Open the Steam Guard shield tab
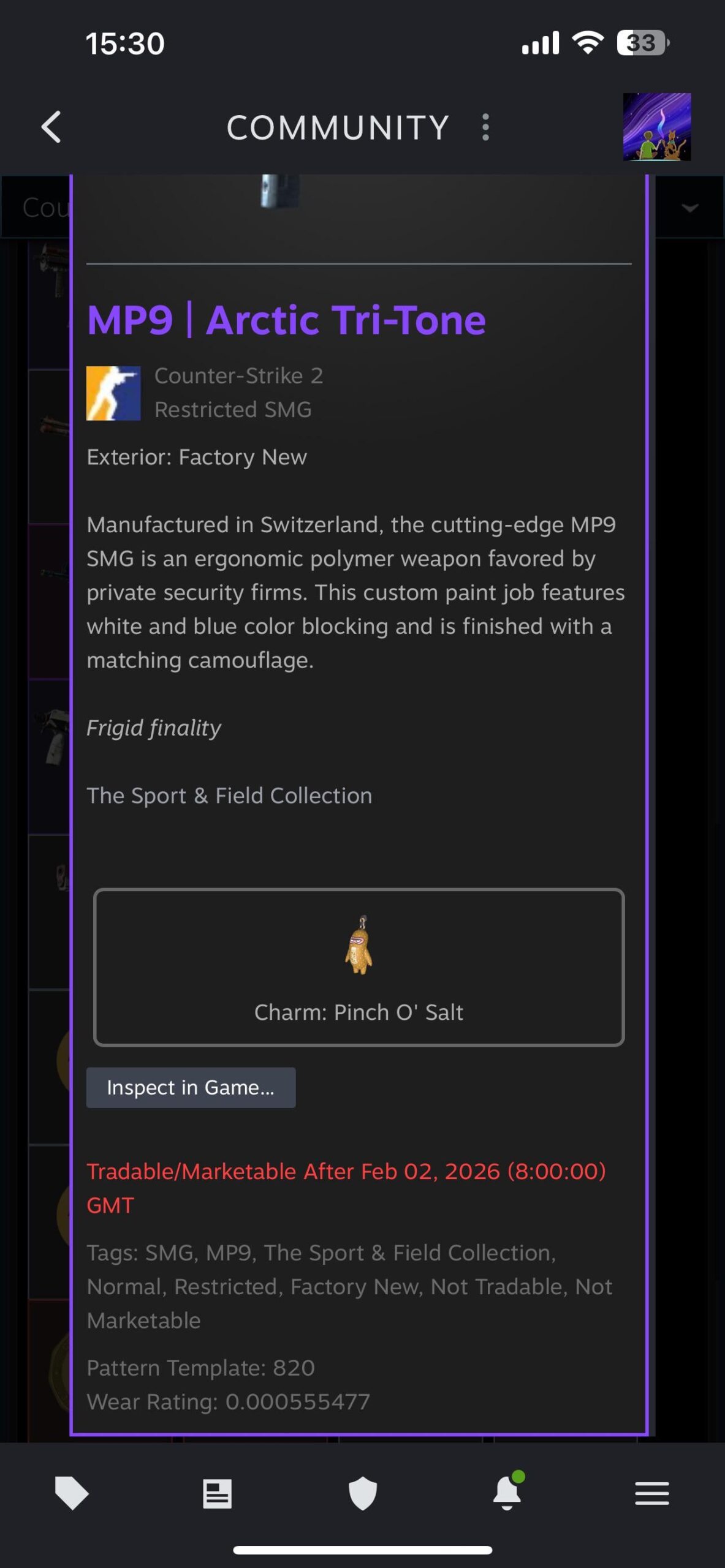This screenshot has height=1568, width=725. pos(362,1493)
